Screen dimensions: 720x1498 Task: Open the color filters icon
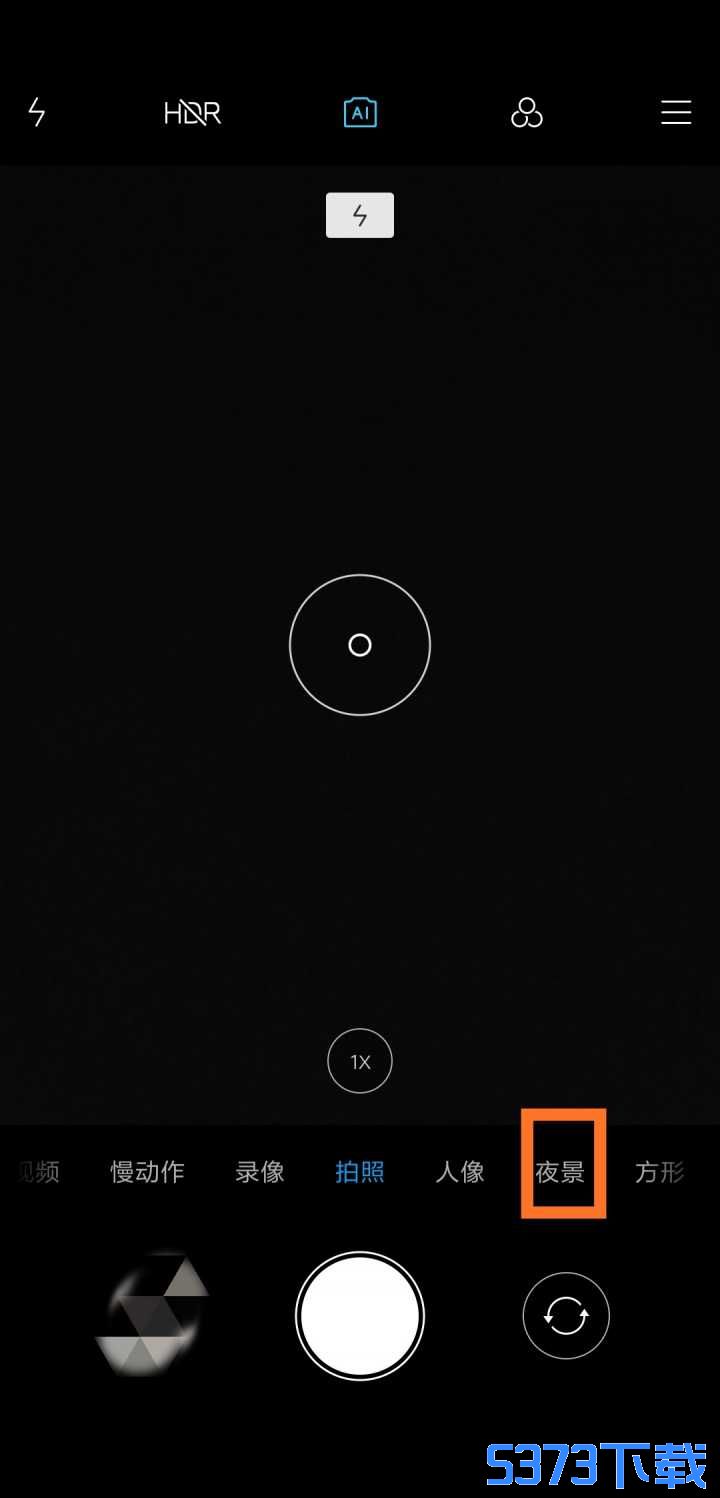526,113
